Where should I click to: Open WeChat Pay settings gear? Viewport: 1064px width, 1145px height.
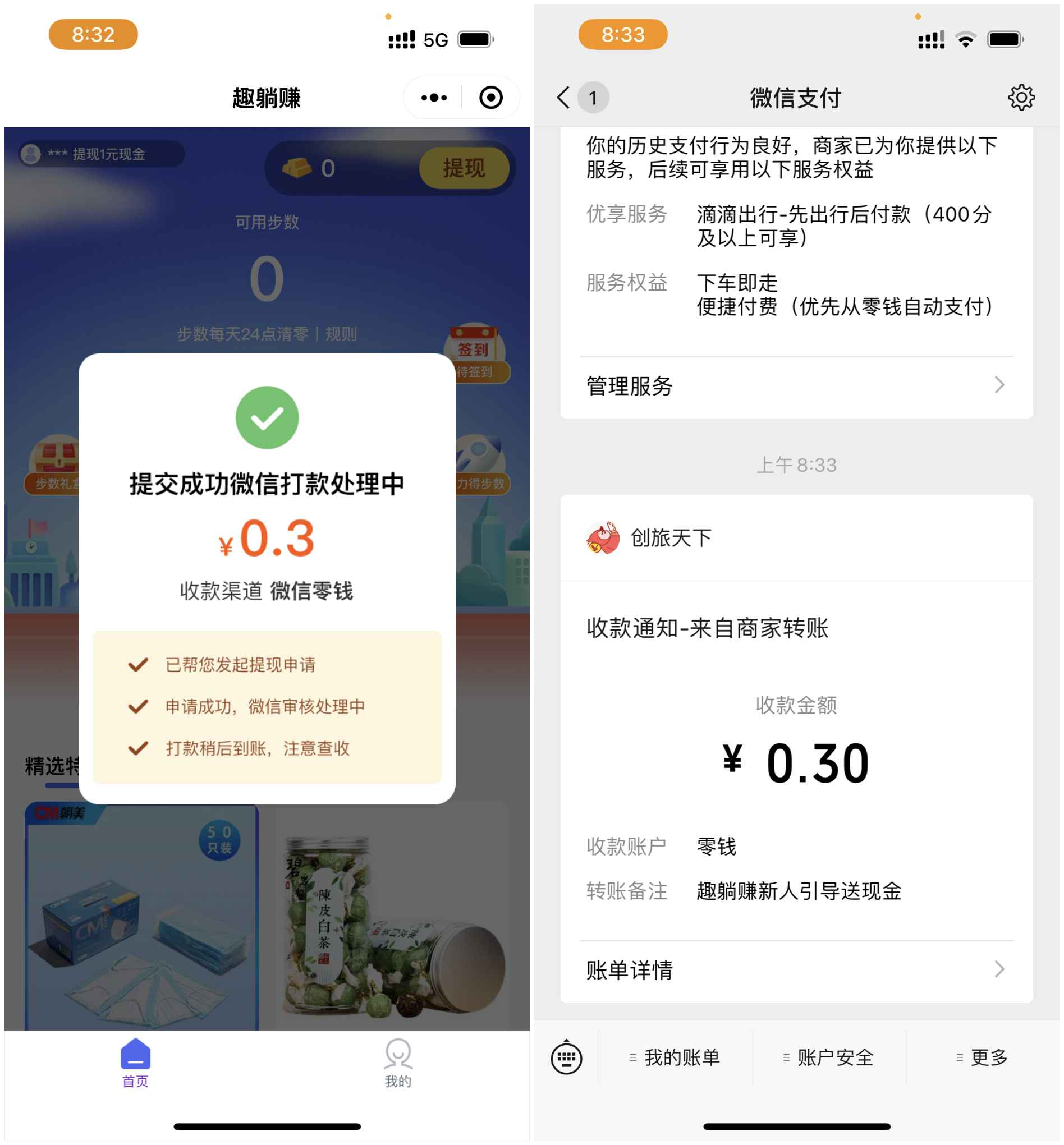[1022, 96]
